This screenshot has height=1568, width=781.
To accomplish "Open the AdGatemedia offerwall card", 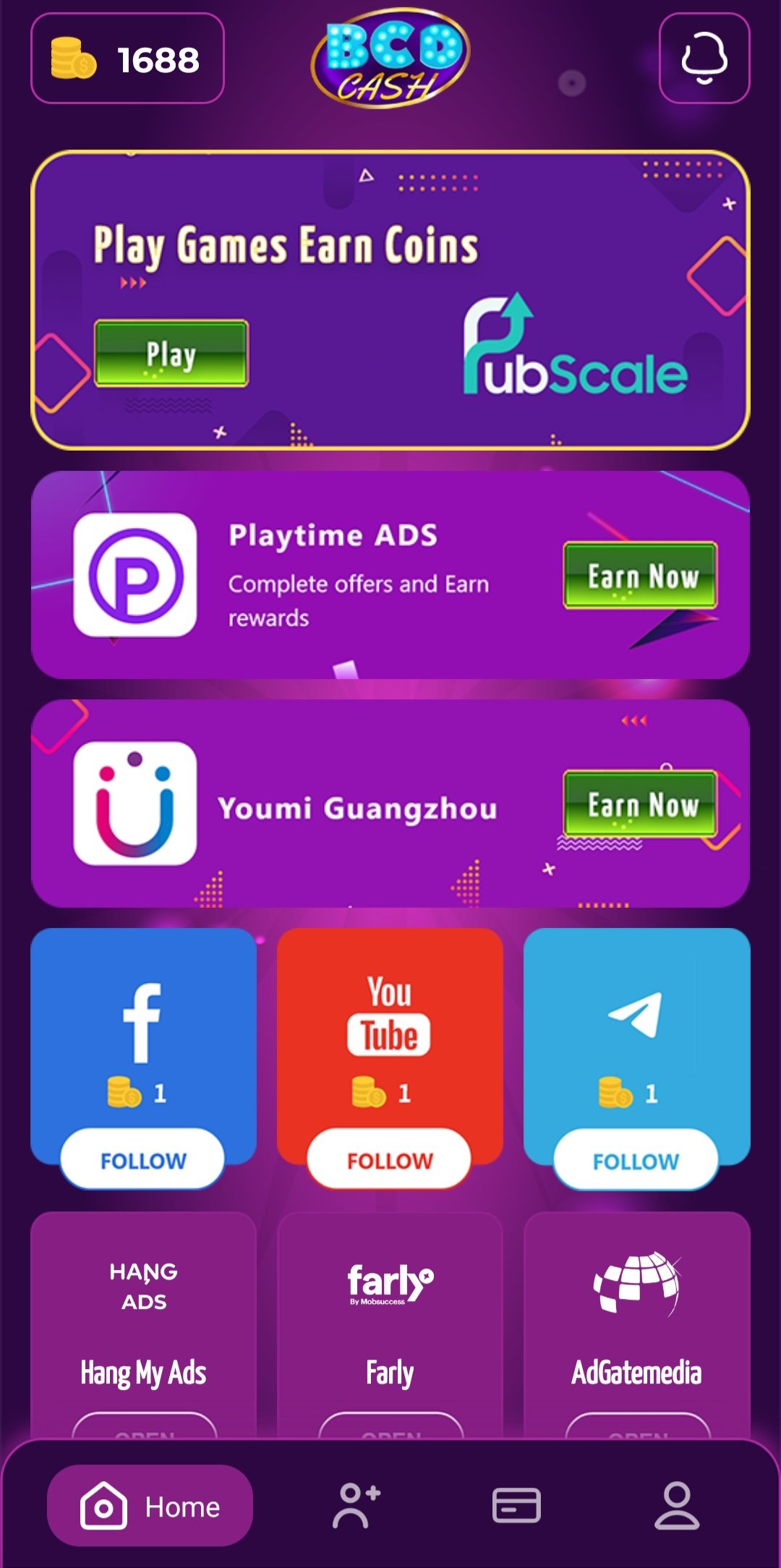I will [x=636, y=1324].
